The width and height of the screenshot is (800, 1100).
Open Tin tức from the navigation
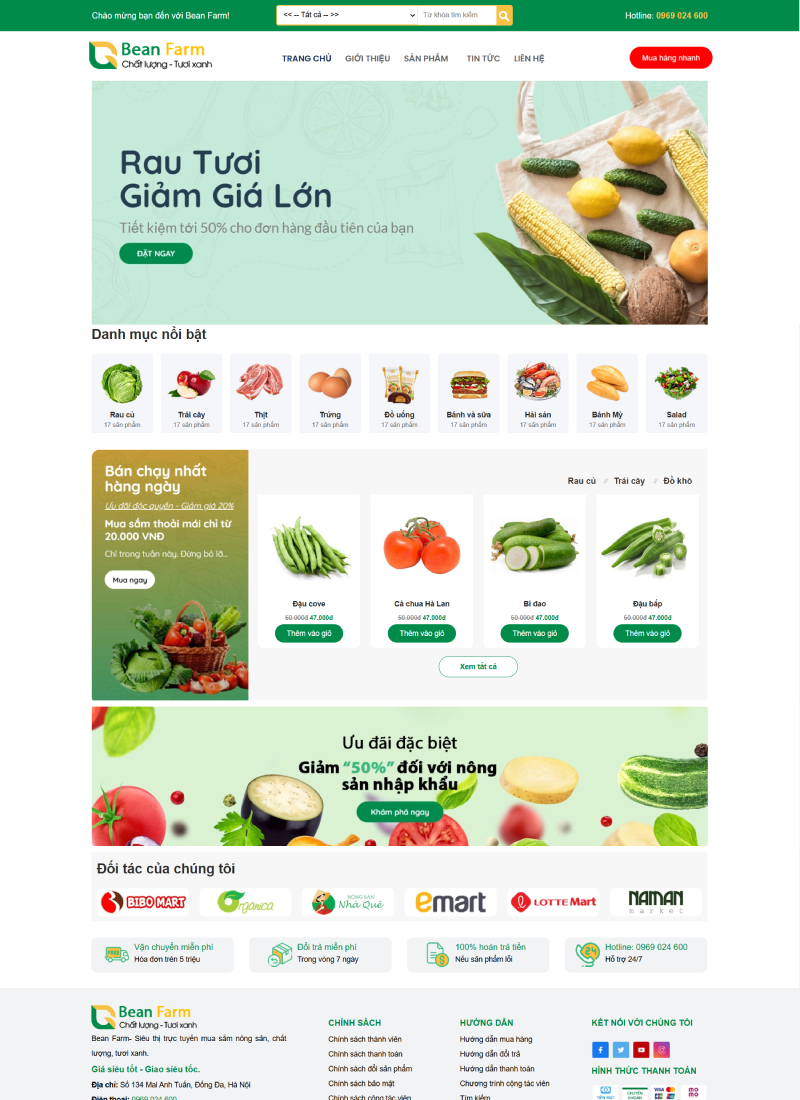coord(483,59)
